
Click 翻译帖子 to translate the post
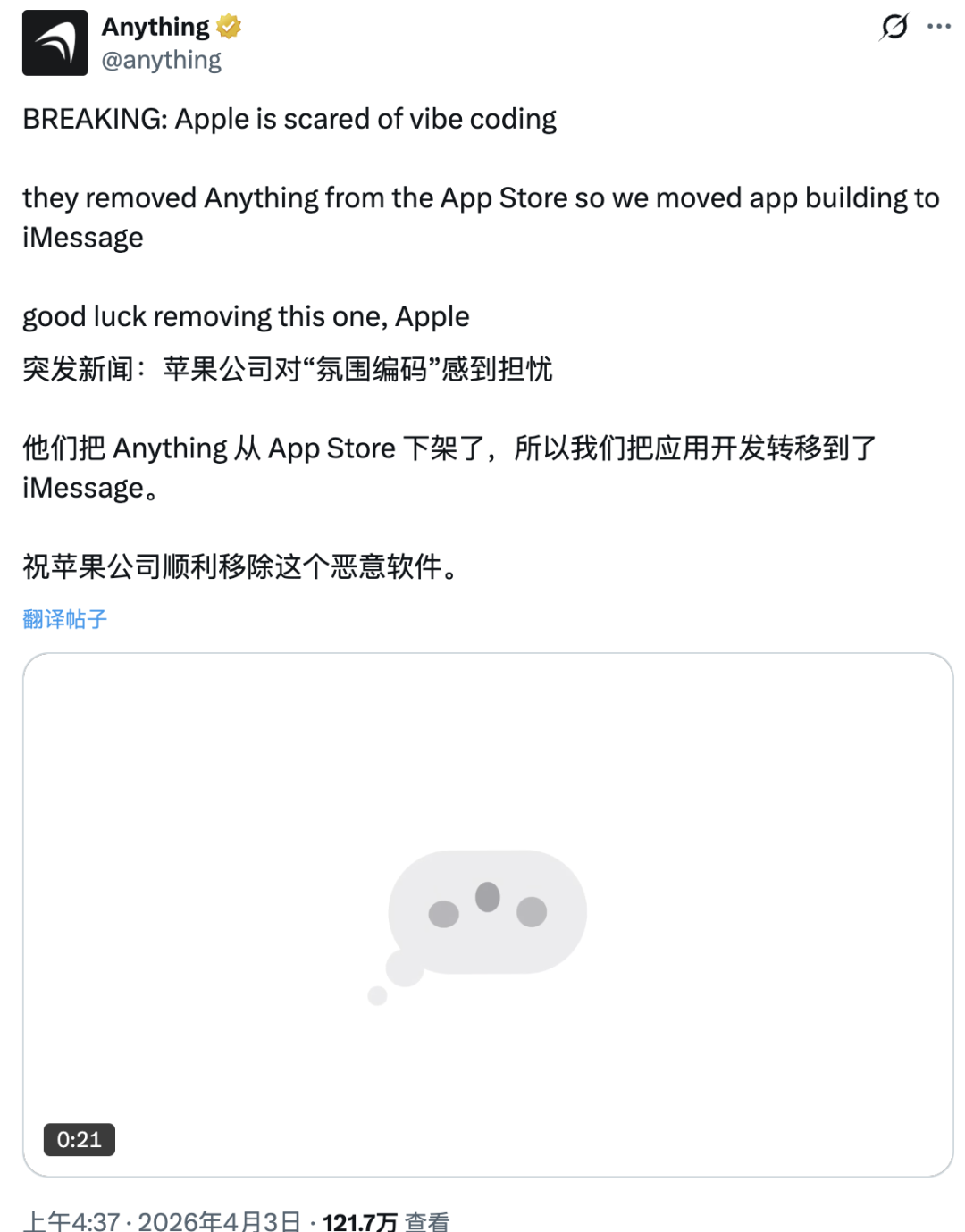[63, 617]
